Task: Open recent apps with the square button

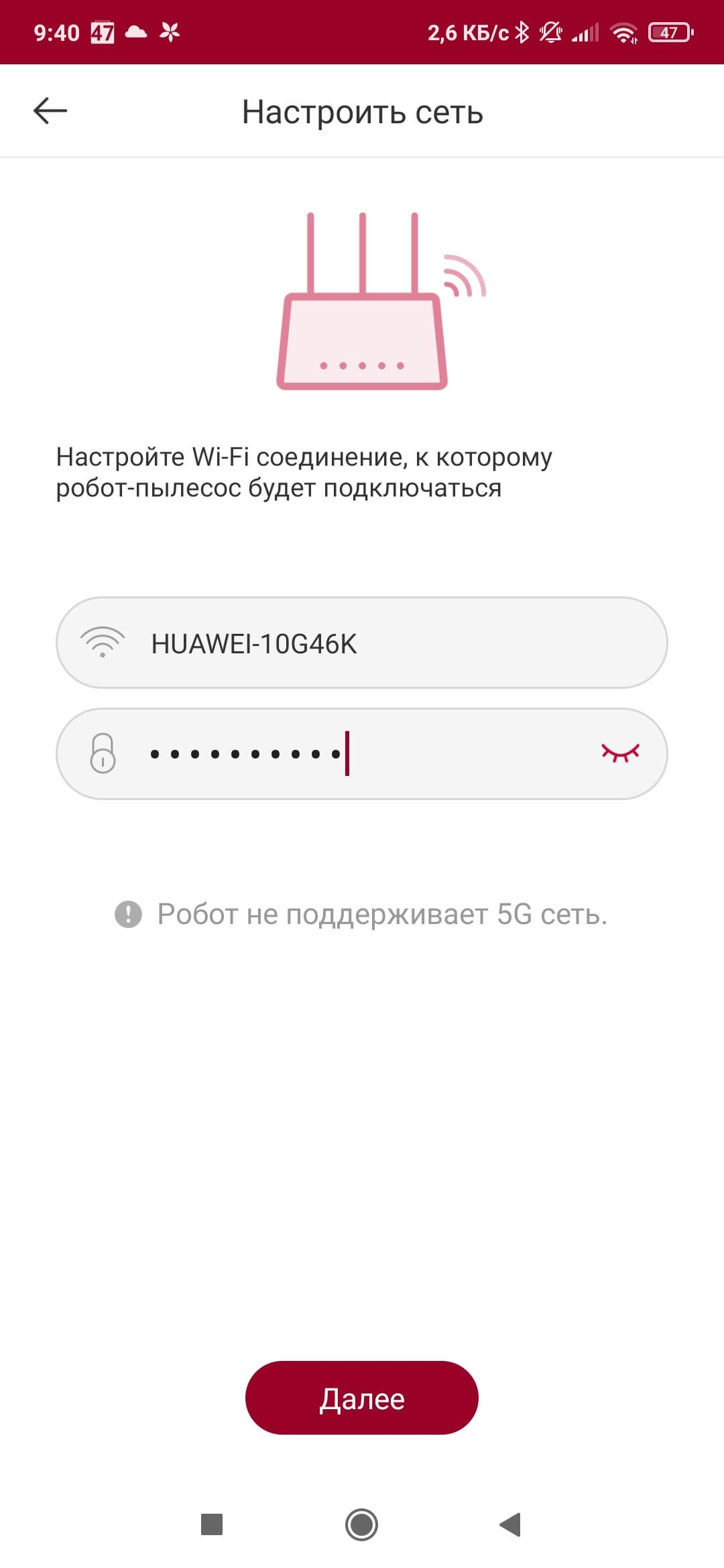Action: [212, 1524]
